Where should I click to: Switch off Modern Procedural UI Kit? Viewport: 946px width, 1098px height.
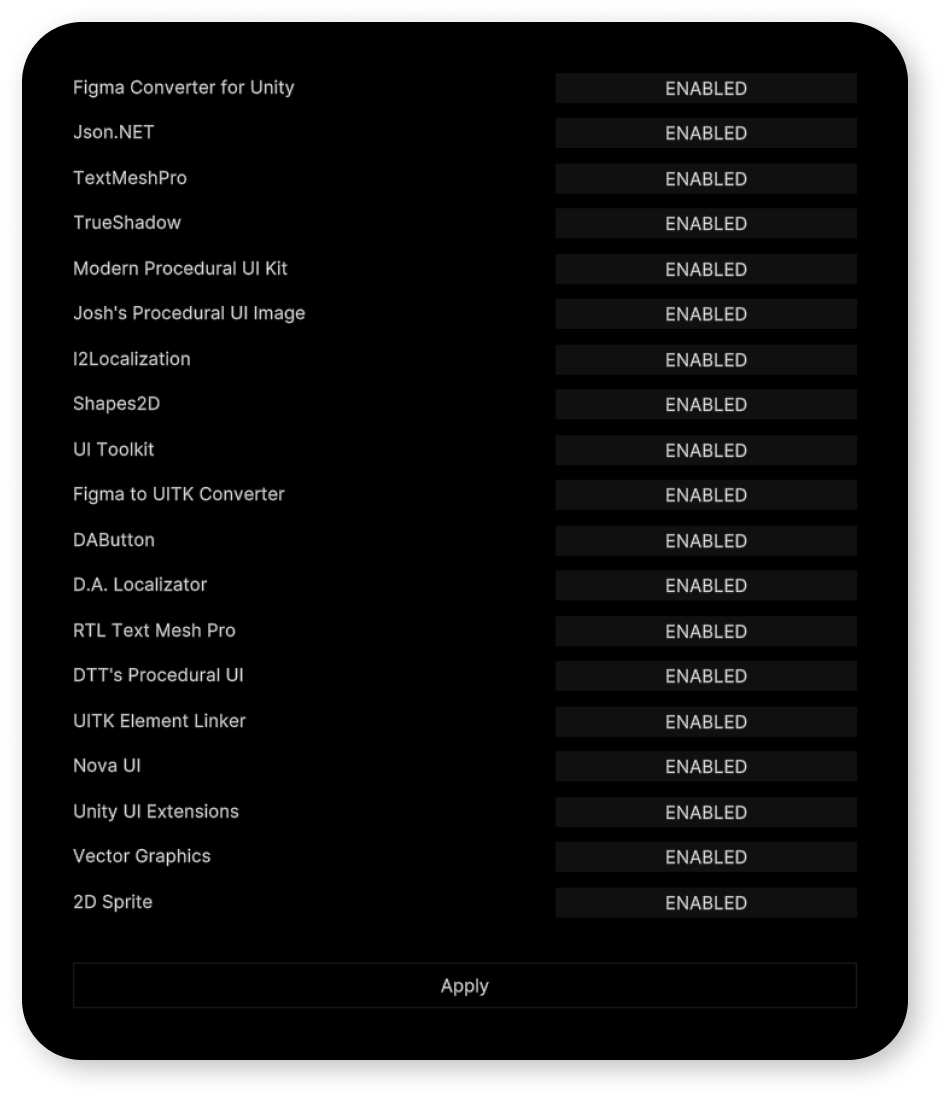[x=706, y=269]
